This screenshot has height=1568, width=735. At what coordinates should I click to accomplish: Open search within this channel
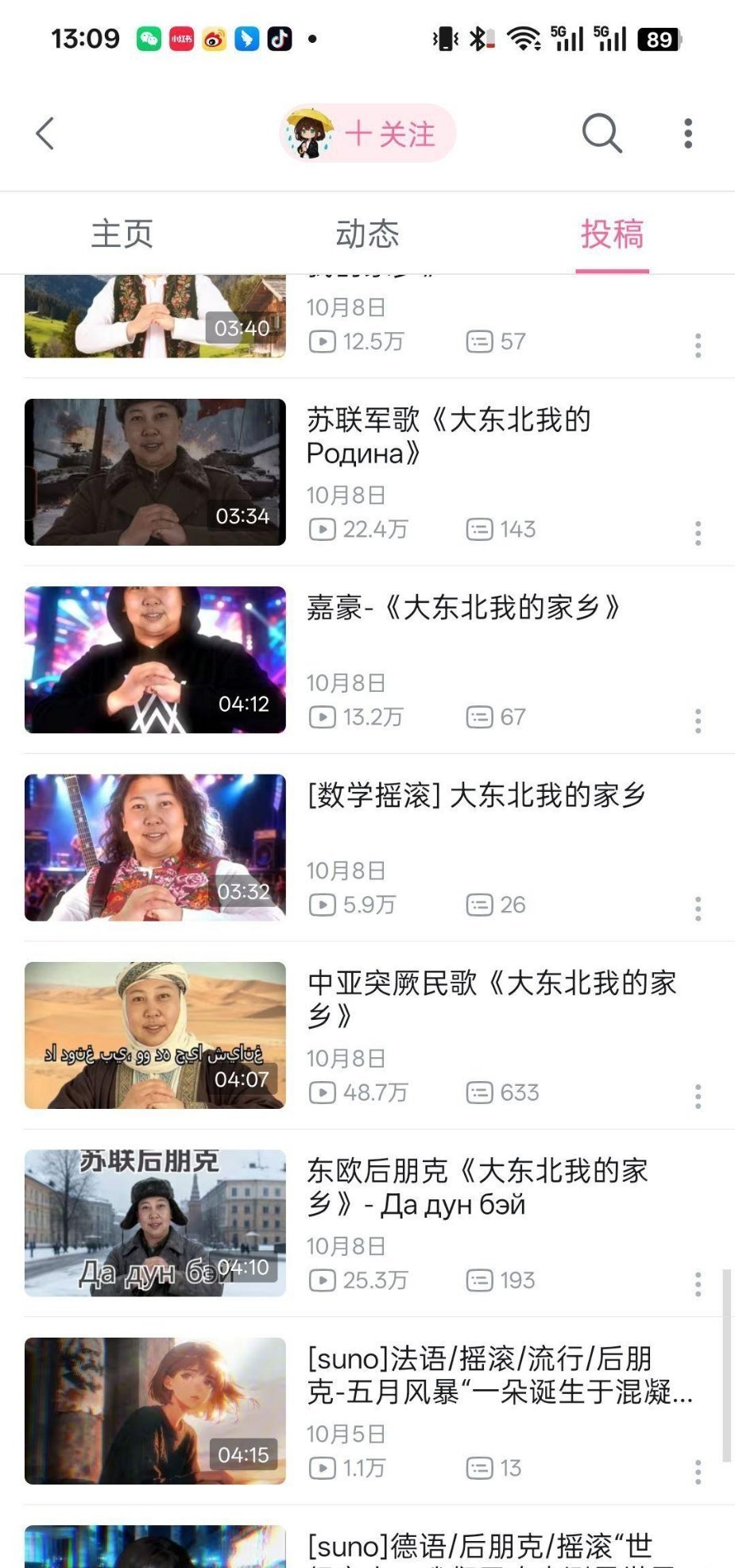tap(602, 133)
